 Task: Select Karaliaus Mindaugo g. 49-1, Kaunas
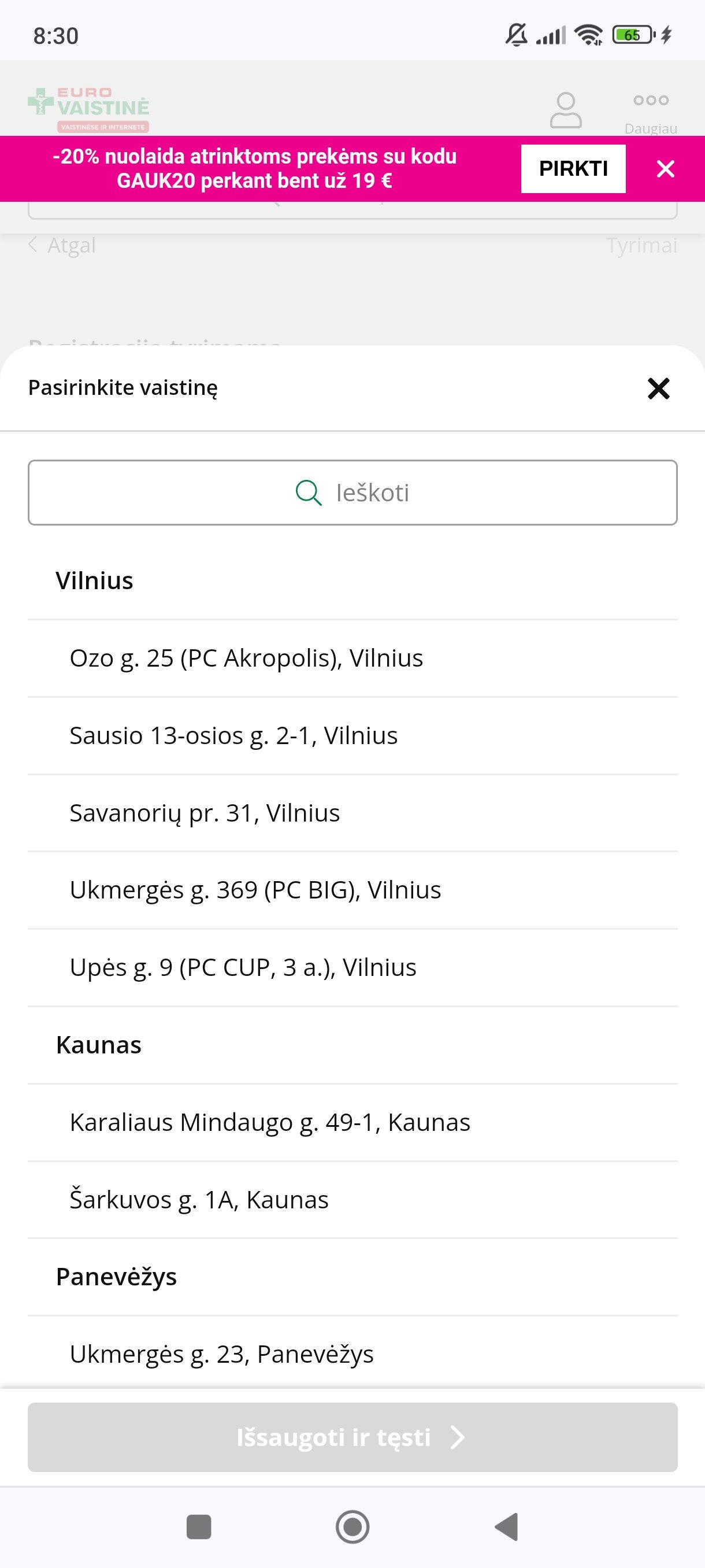coord(352,1122)
